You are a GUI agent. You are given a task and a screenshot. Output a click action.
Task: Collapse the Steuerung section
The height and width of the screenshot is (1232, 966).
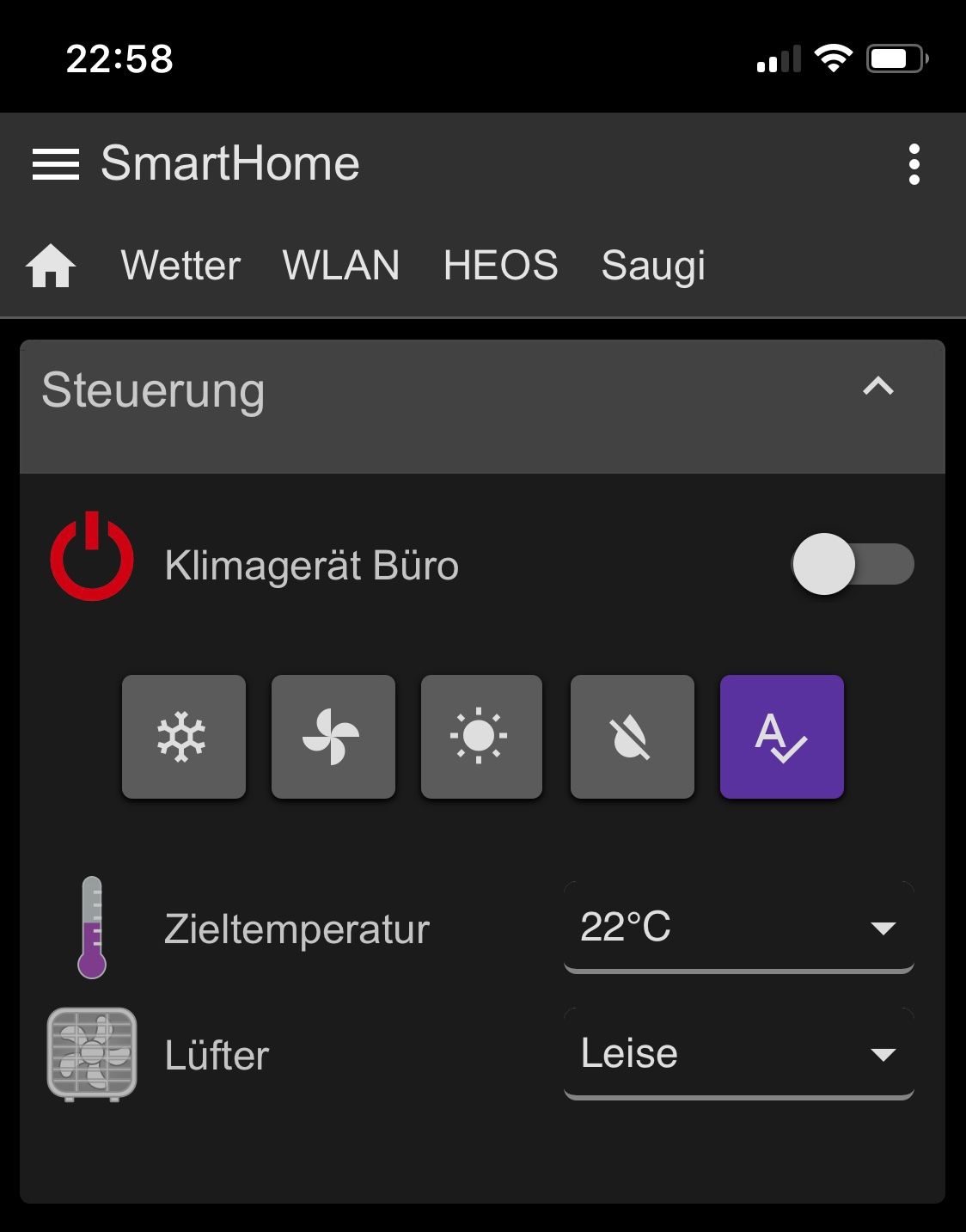[x=877, y=388]
